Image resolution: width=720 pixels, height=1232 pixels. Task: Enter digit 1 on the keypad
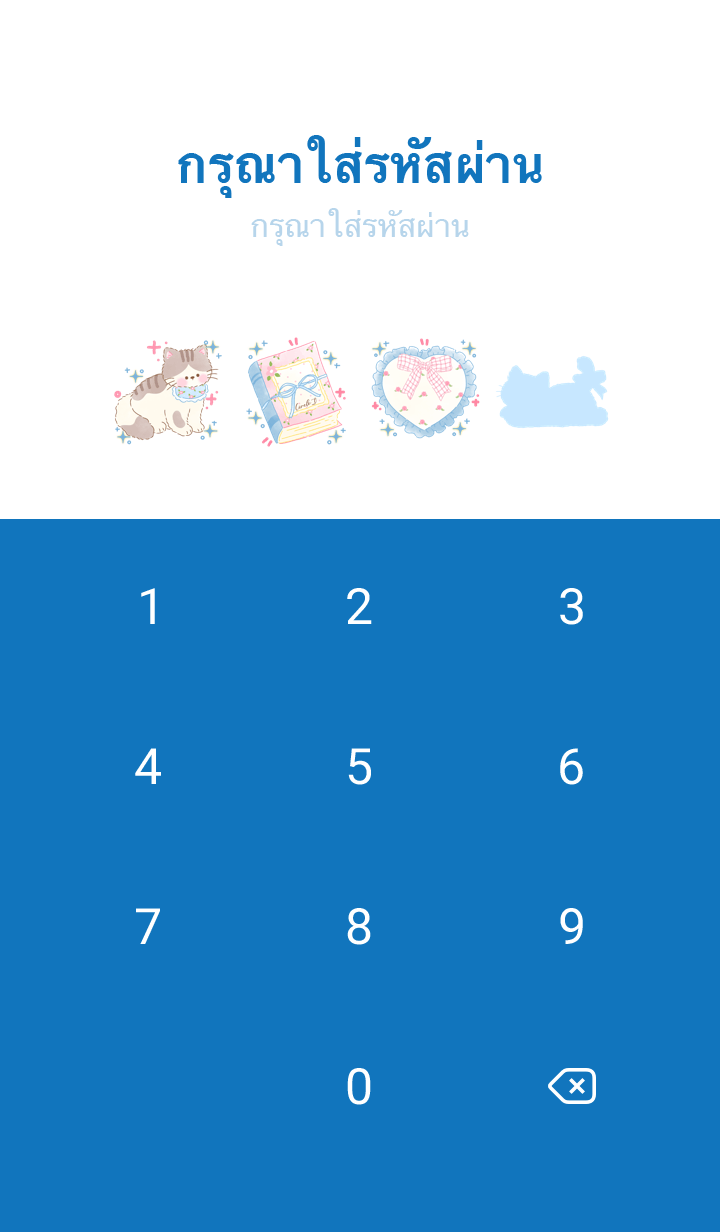tap(149, 607)
